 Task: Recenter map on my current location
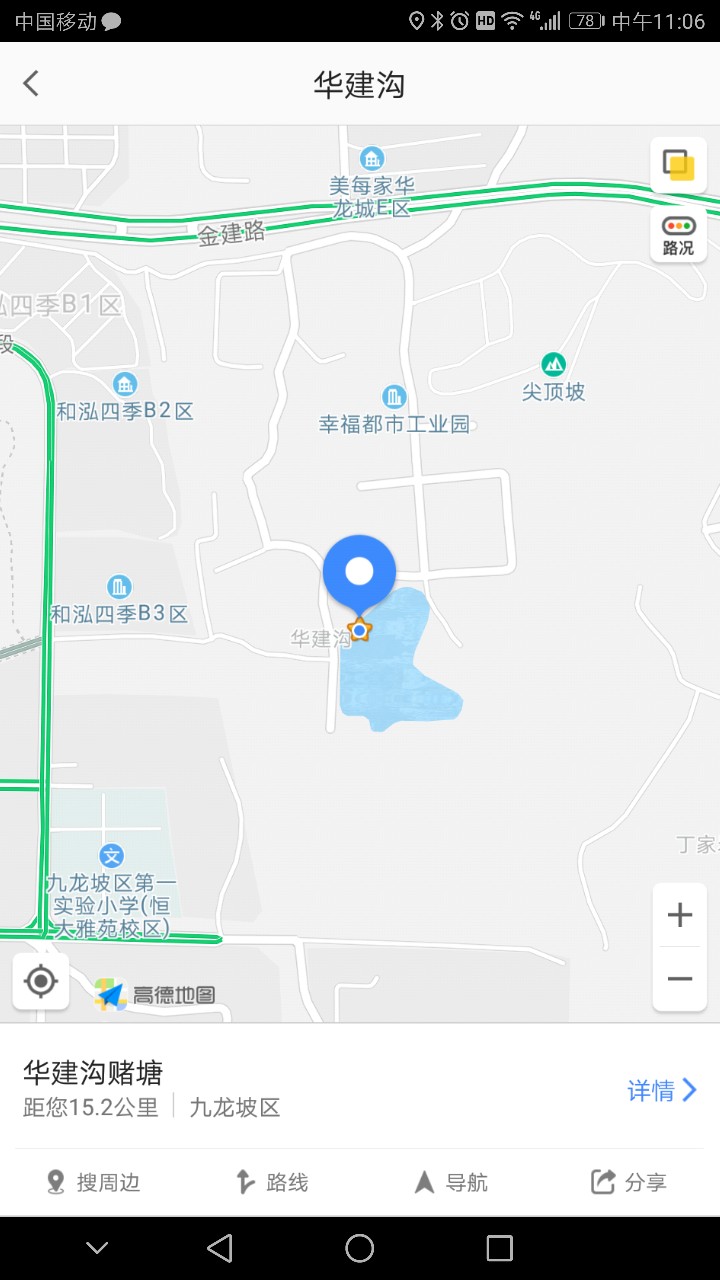pos(41,981)
